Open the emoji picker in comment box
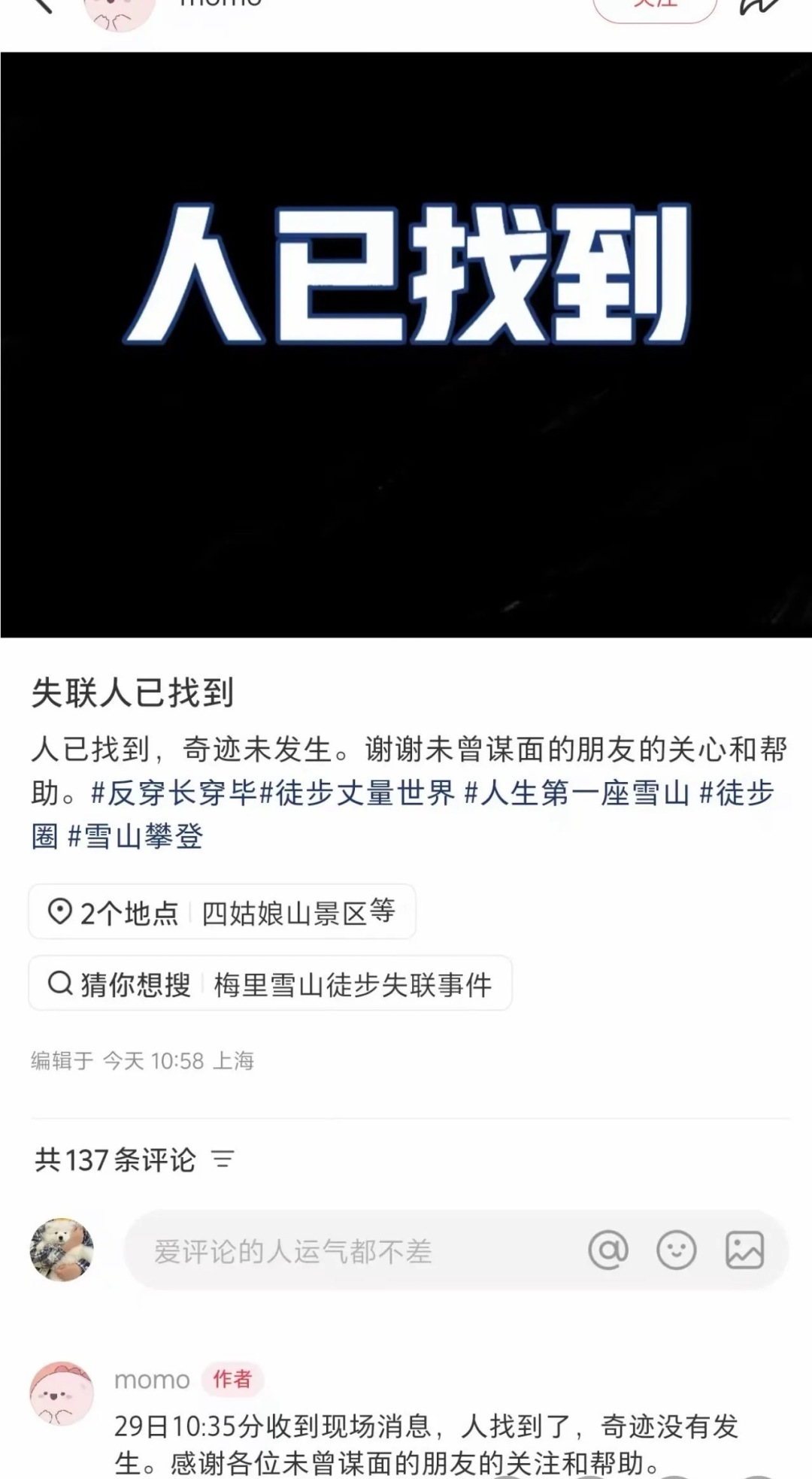Viewport: 812px width, 1479px height. 676,1250
